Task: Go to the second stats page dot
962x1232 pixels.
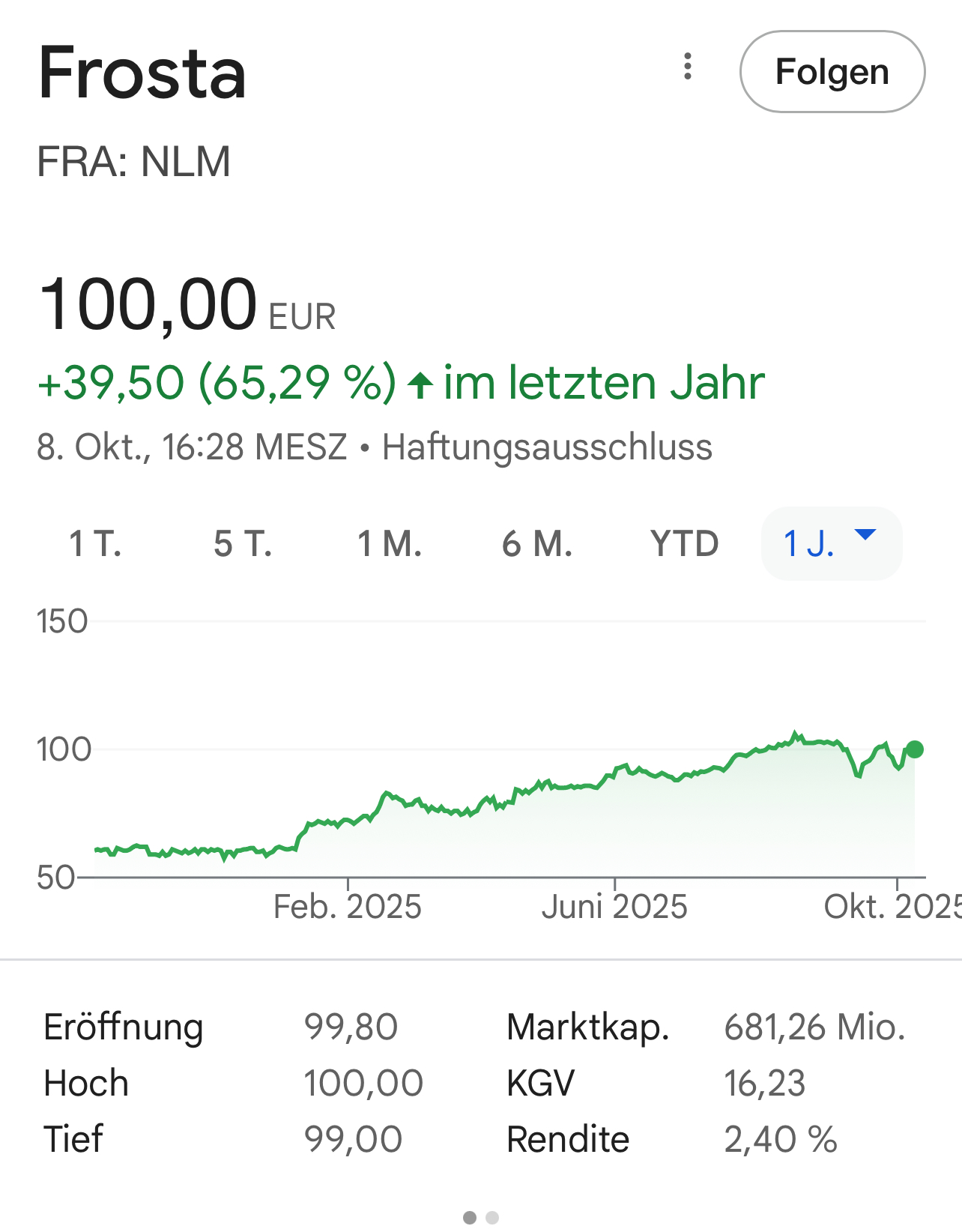Action: point(492,1218)
